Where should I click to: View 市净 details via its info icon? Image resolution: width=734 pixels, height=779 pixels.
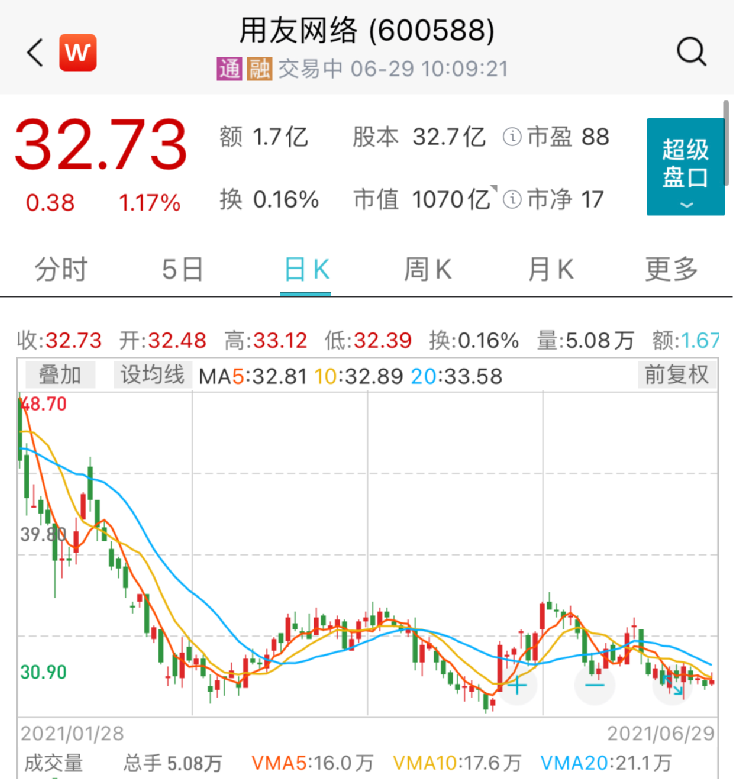click(x=513, y=199)
